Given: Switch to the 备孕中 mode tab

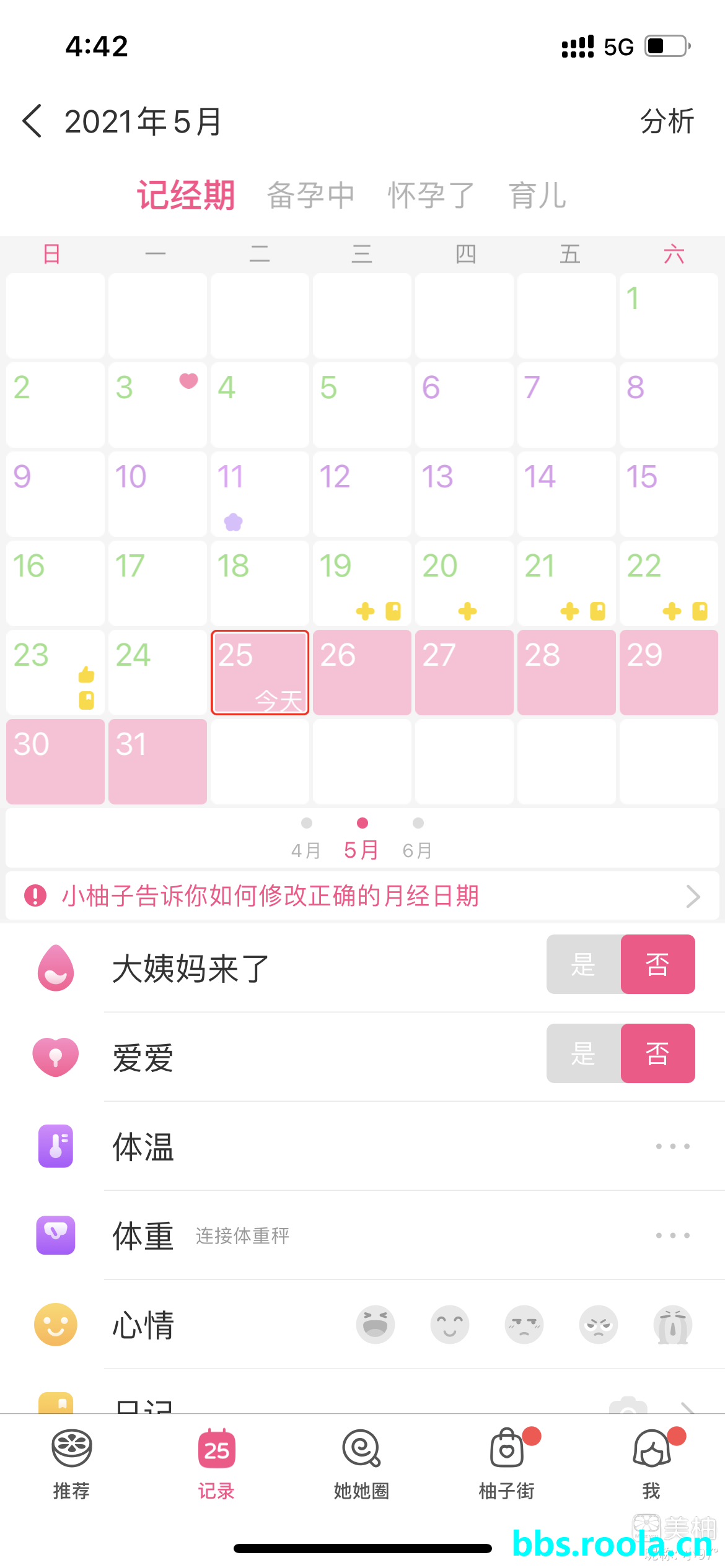Looking at the screenshot, I should (x=310, y=196).
